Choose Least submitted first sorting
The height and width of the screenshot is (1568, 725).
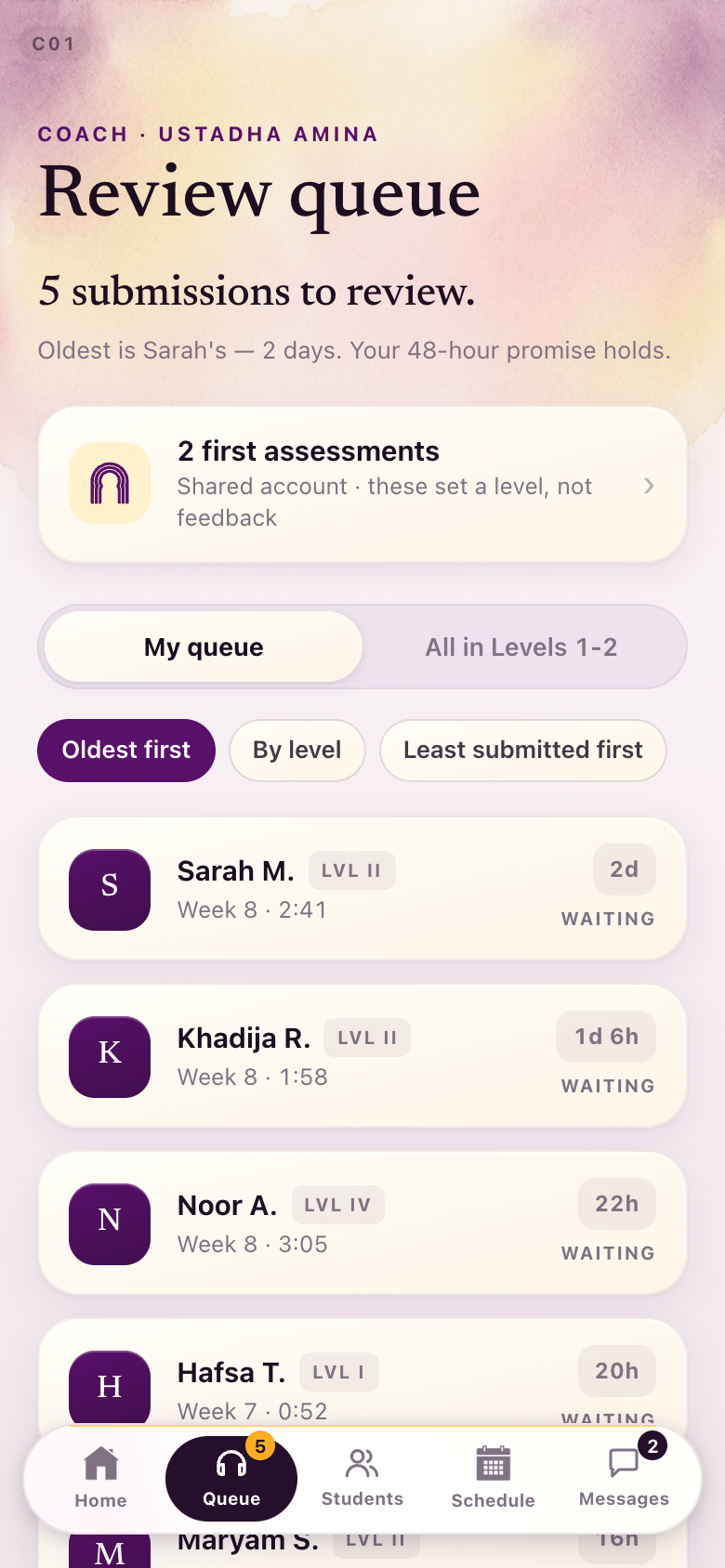click(523, 750)
